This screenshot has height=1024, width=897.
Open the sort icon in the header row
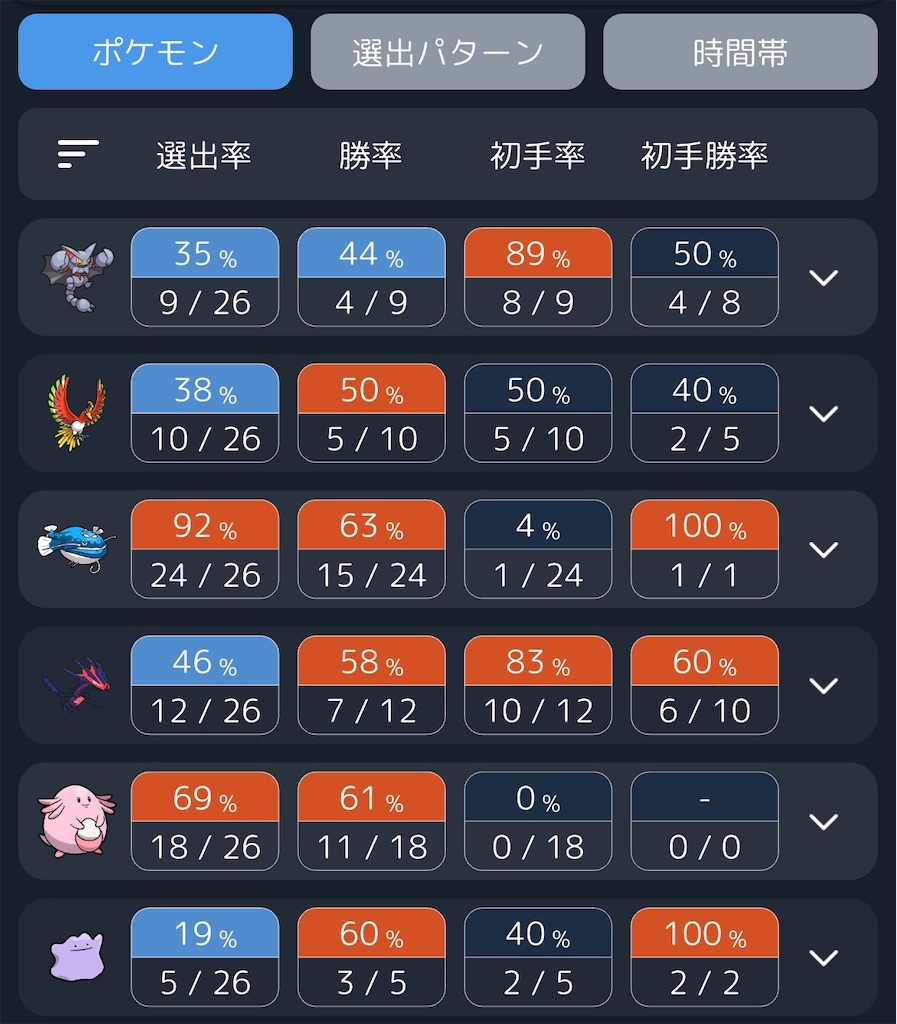pyautogui.click(x=78, y=155)
